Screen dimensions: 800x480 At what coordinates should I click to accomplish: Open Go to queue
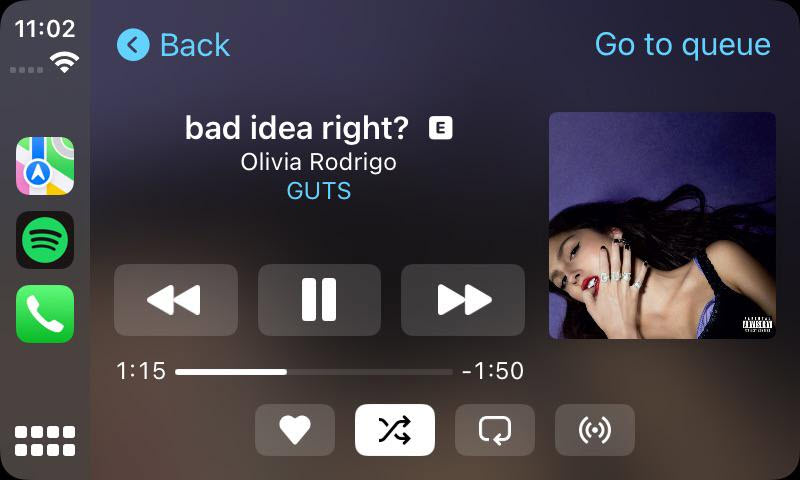click(682, 45)
